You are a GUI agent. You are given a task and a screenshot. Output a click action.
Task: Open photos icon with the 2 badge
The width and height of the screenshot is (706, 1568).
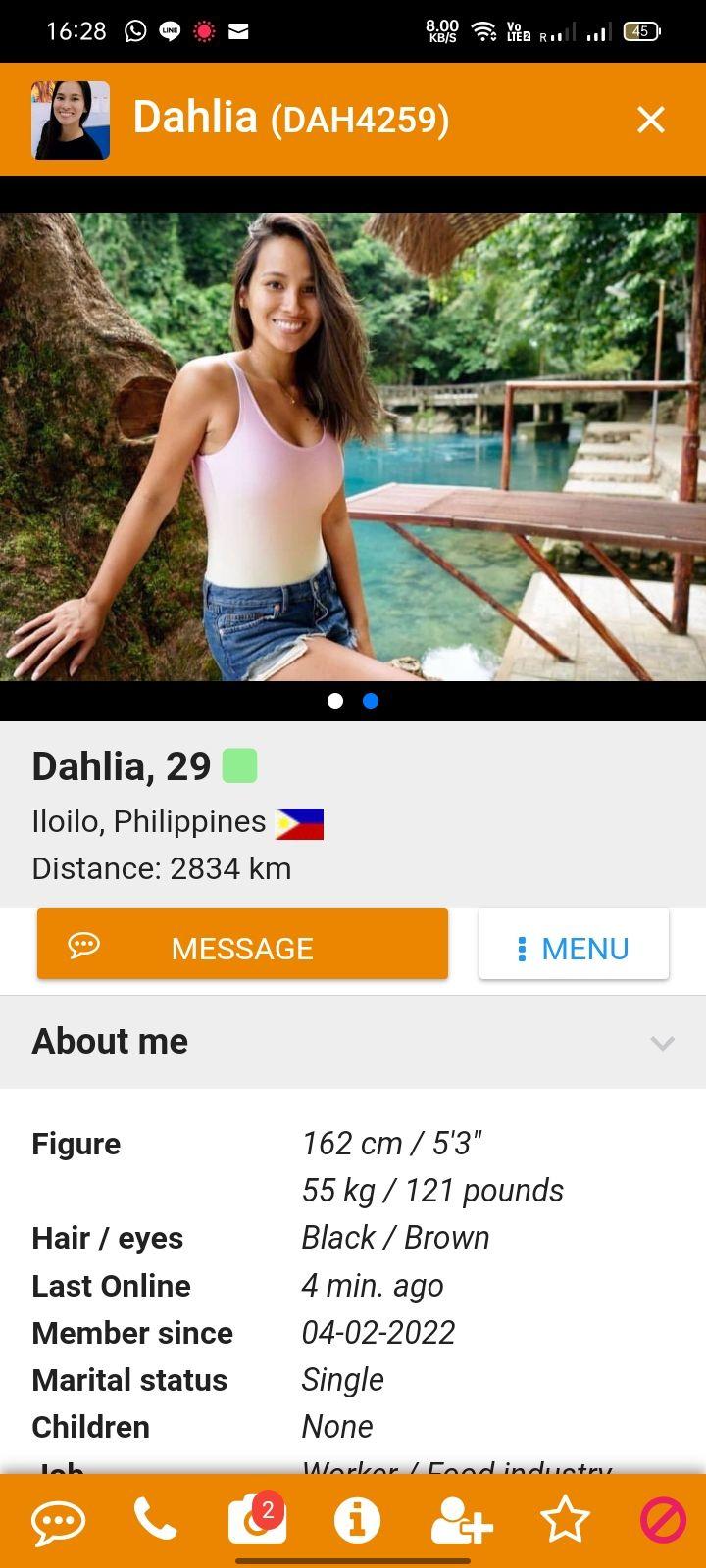257,1521
